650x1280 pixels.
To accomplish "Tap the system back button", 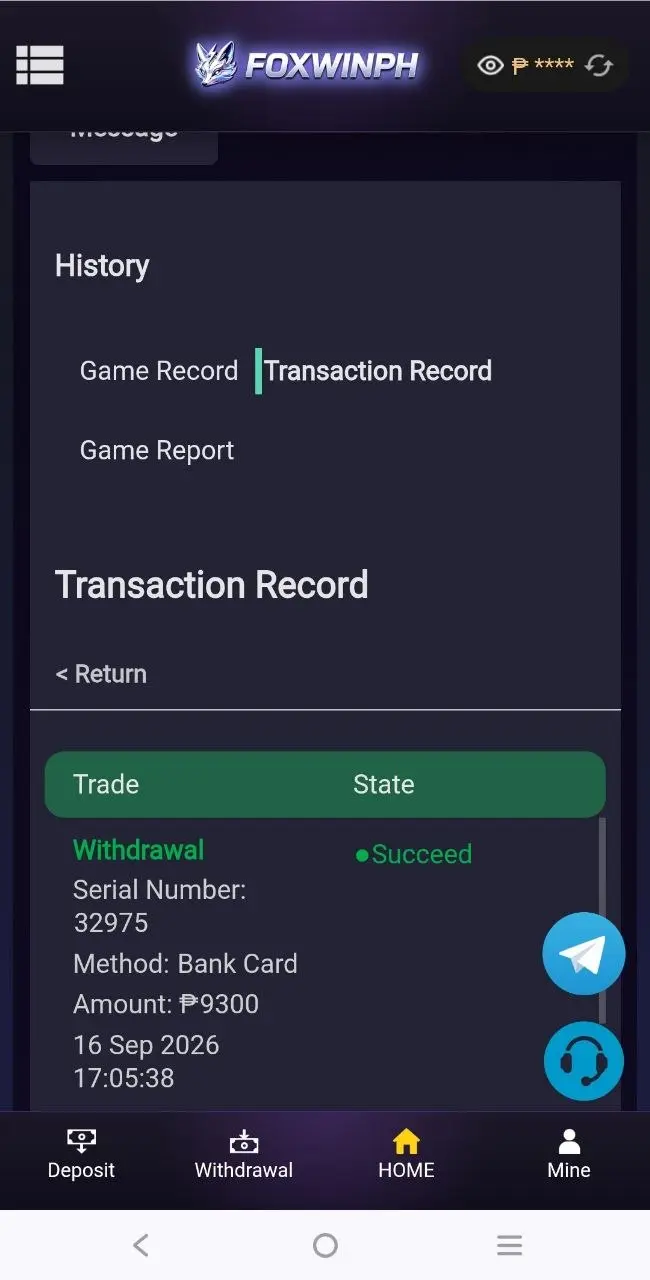I will tap(141, 1245).
